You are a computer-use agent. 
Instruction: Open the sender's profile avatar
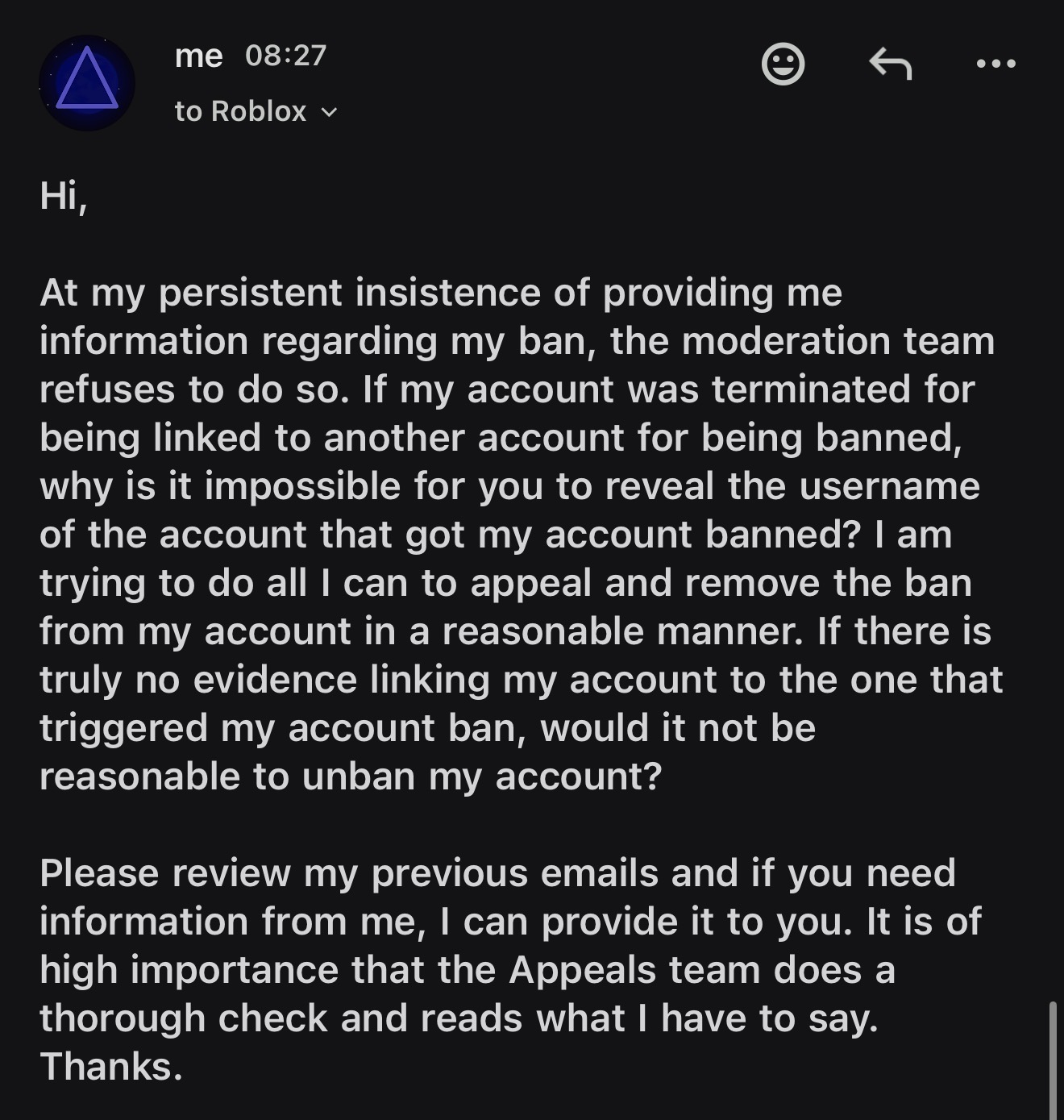coord(87,83)
